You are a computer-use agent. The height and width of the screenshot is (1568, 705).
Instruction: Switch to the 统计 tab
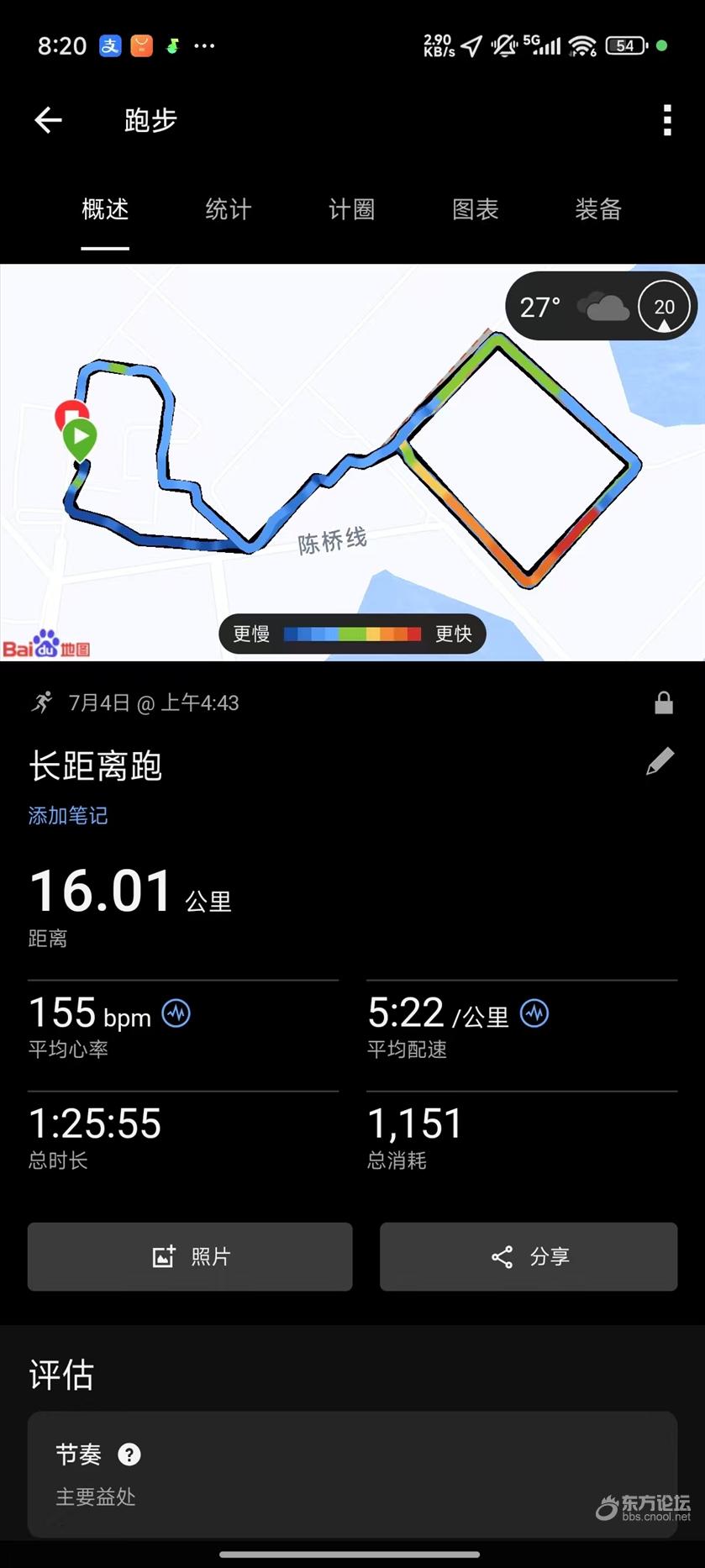pyautogui.click(x=228, y=209)
